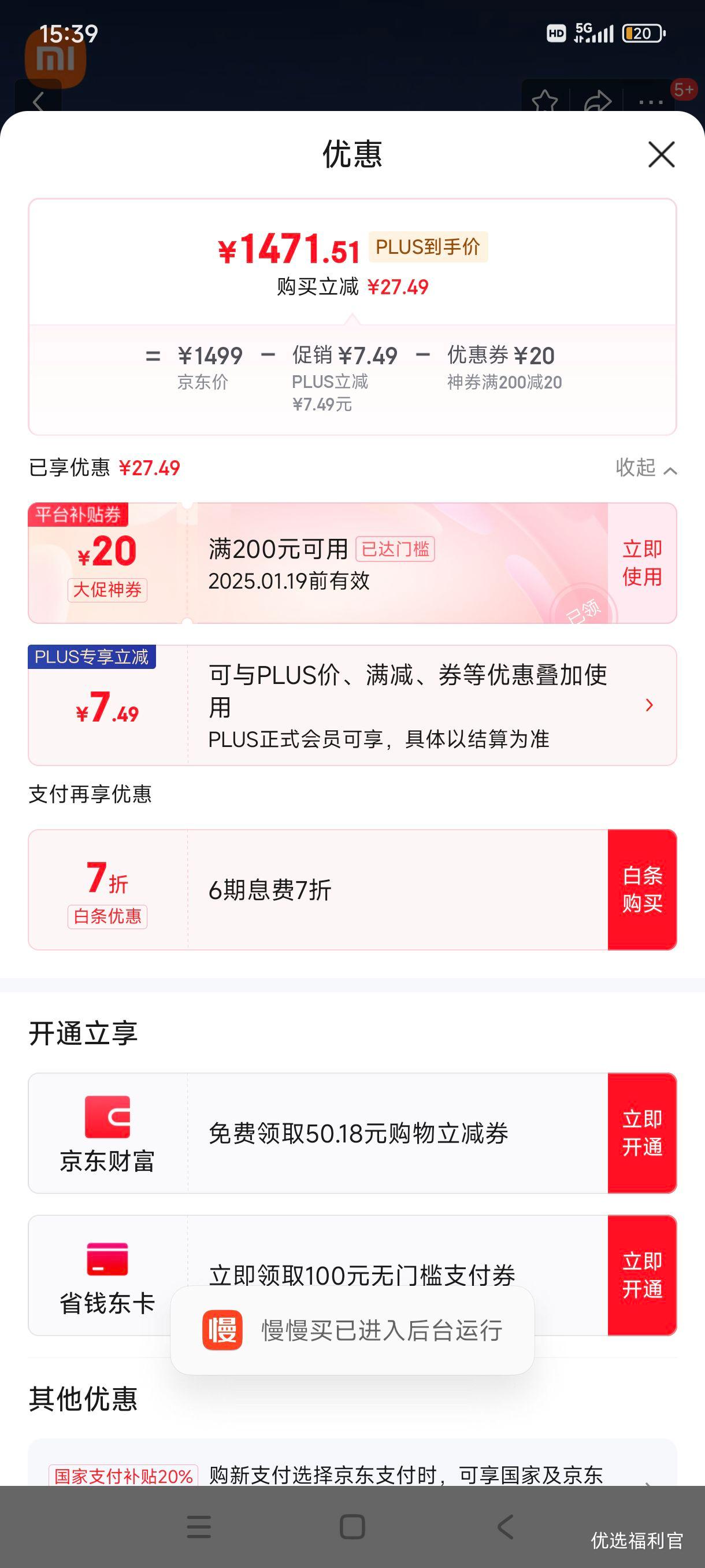
Task: Close the 优惠 popup with the X
Action: pos(661,154)
